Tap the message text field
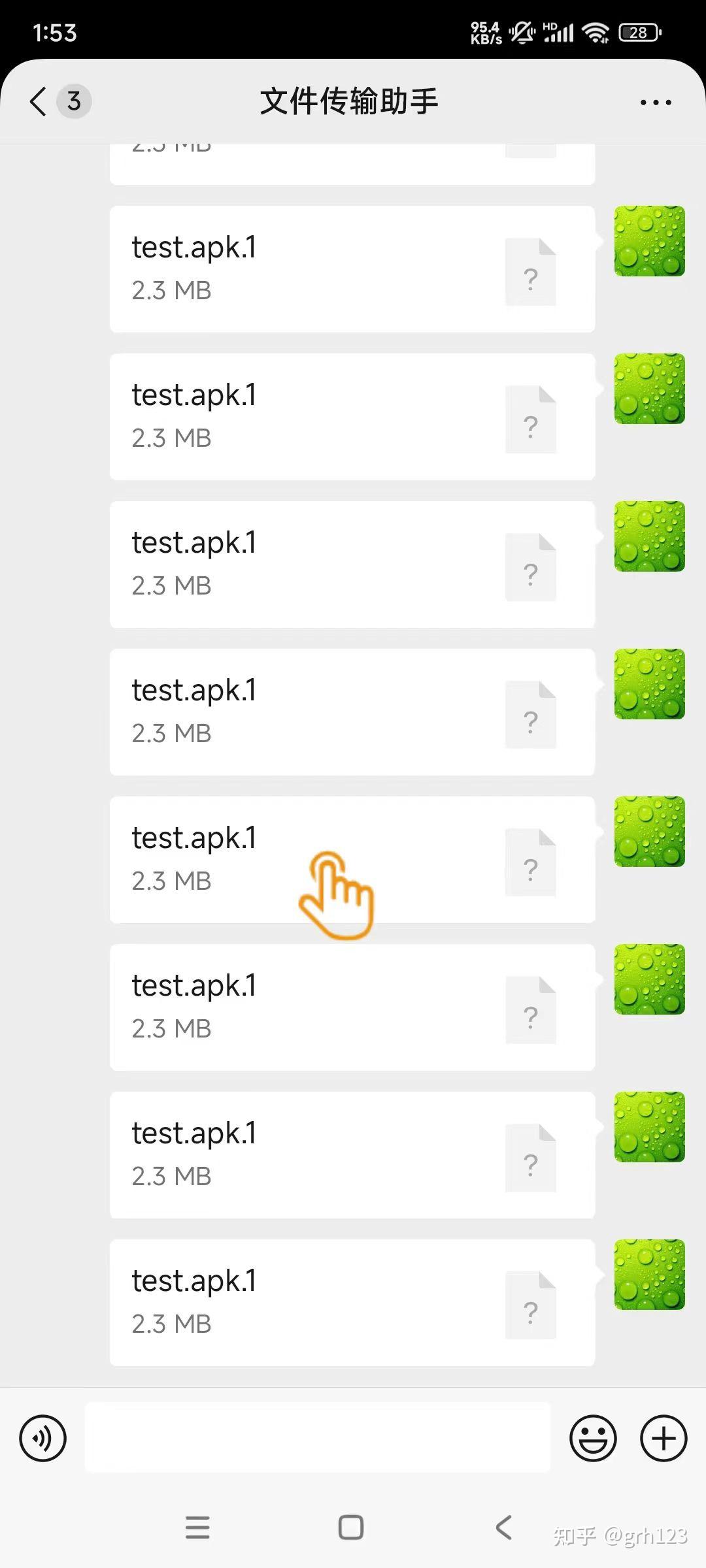Image resolution: width=706 pixels, height=1568 pixels. click(317, 1437)
